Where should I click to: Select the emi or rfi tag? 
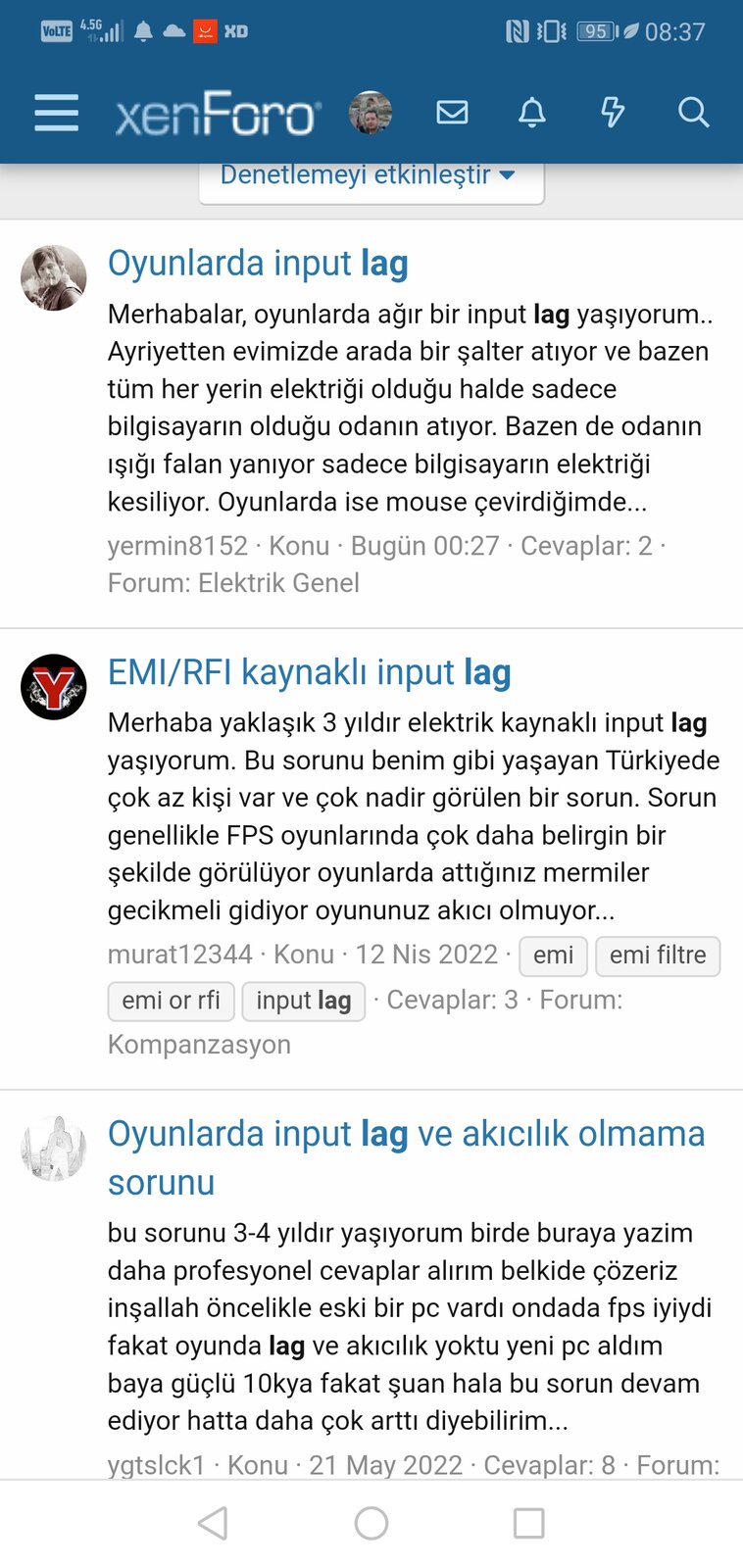[x=171, y=1001]
